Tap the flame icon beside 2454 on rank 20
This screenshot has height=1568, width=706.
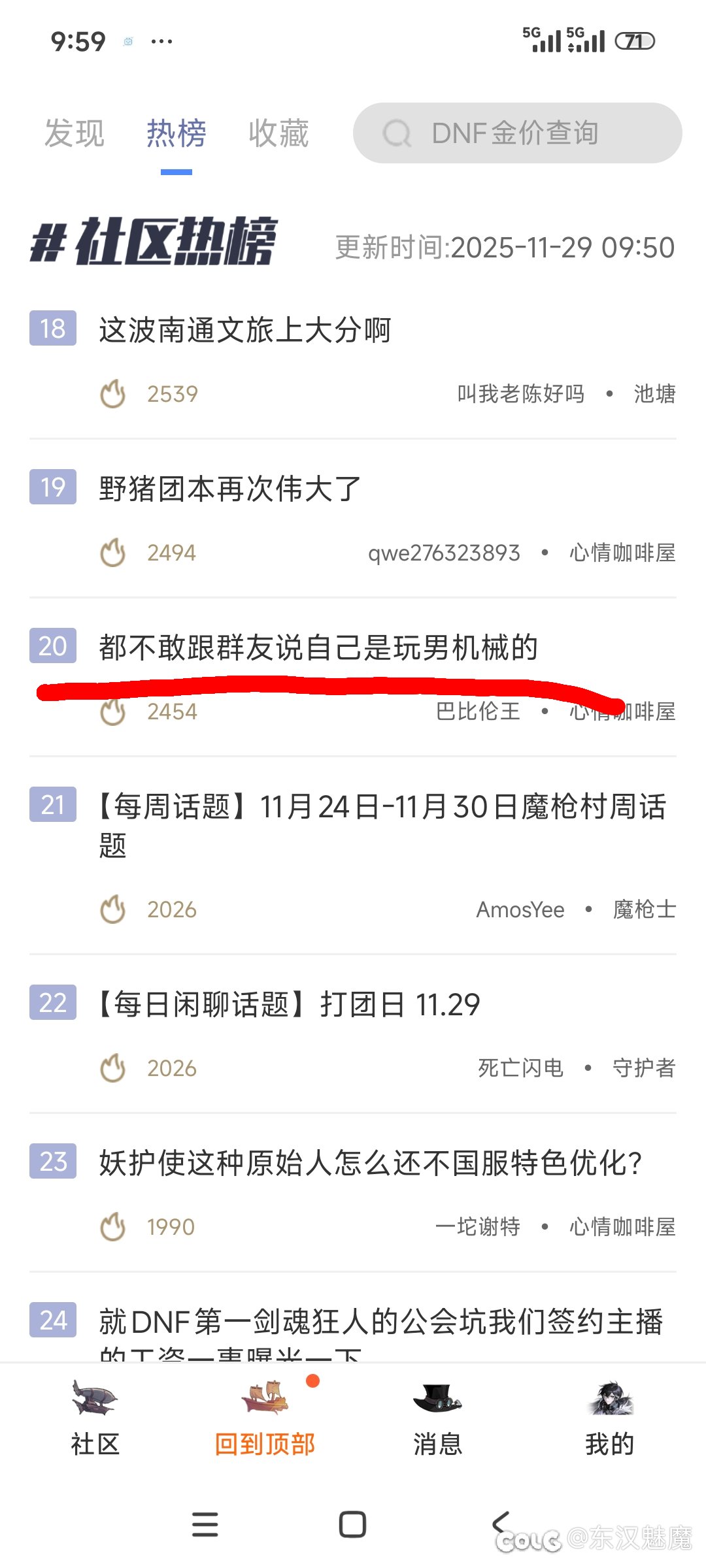coord(112,712)
